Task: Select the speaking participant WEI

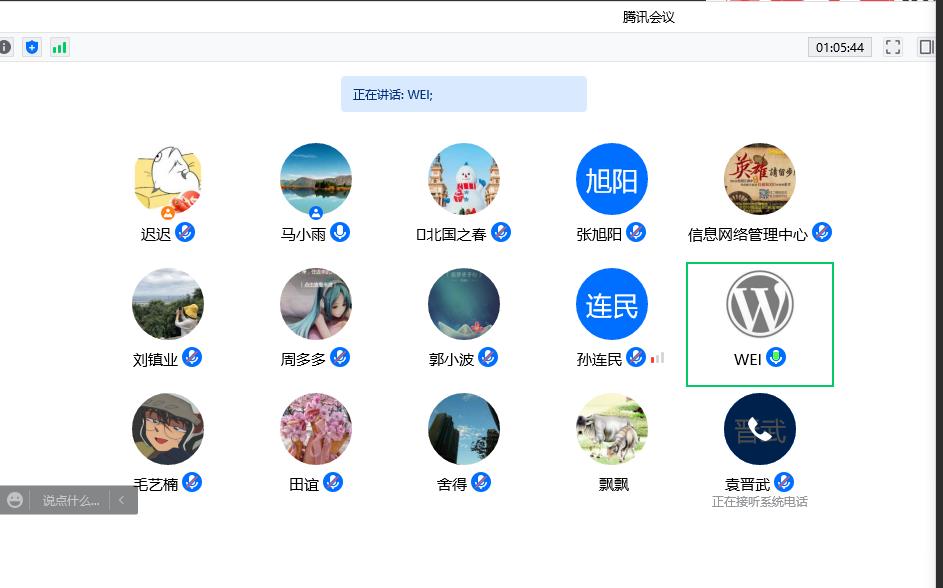Action: point(760,304)
